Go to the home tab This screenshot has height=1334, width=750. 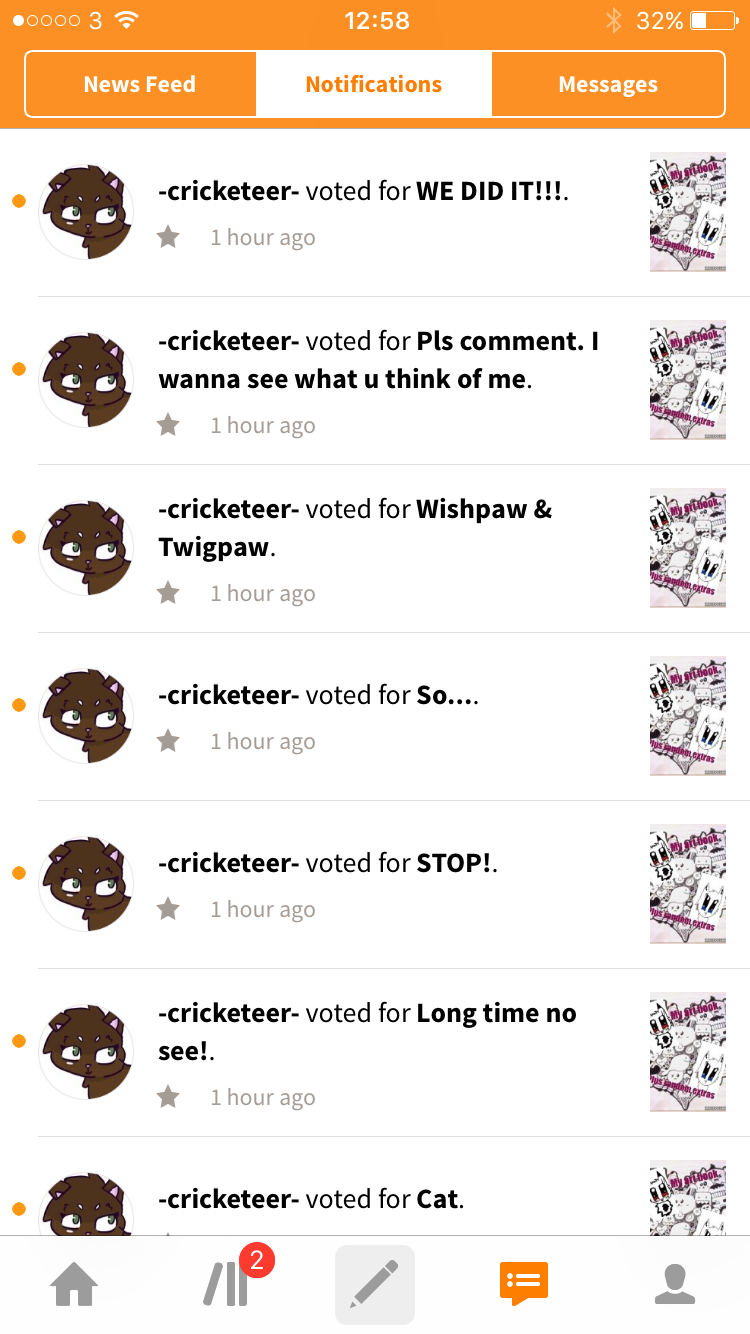[75, 1284]
